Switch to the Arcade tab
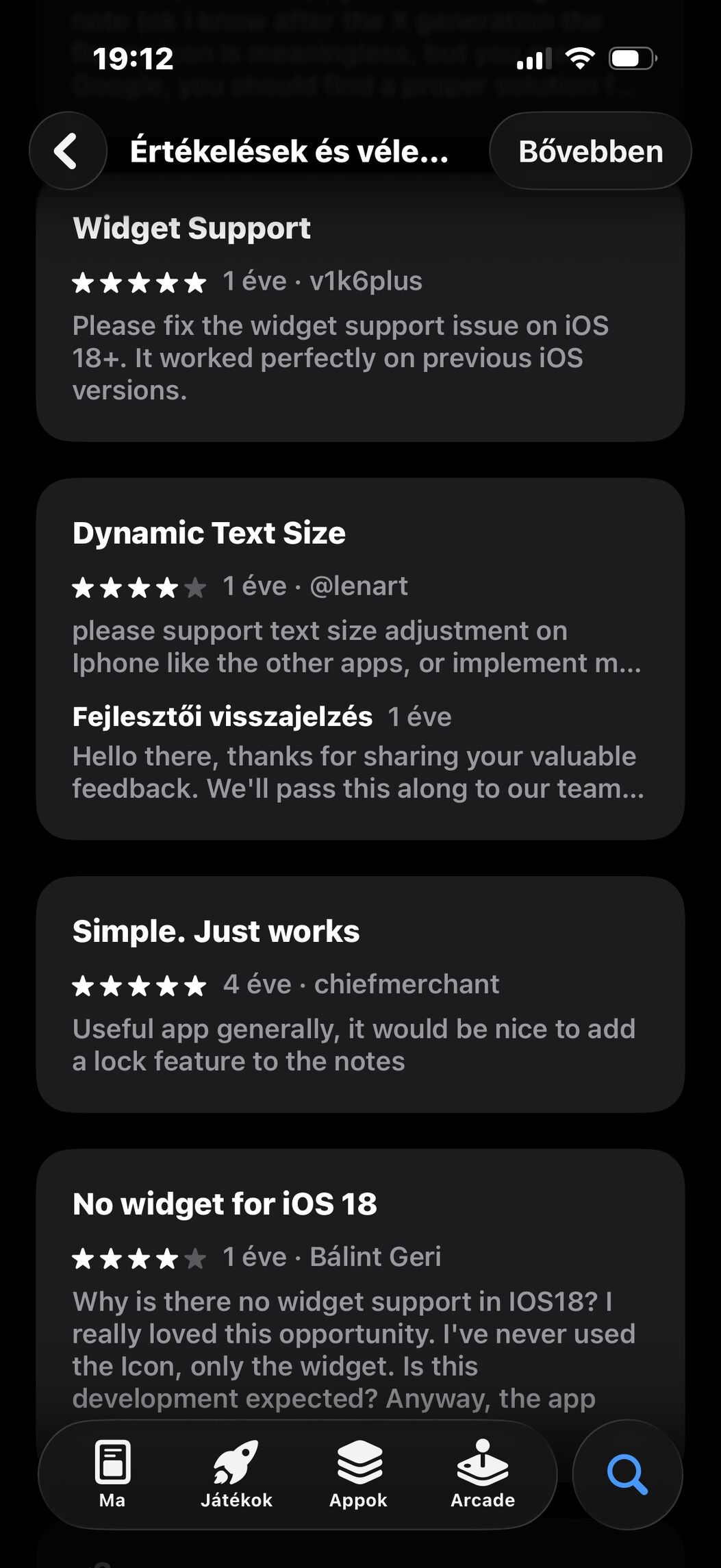This screenshot has height=1568, width=721. (483, 1474)
